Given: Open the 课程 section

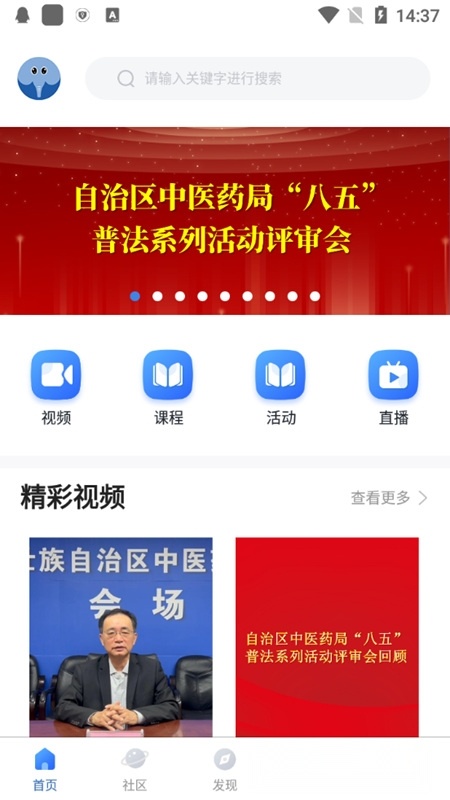Looking at the screenshot, I should click(168, 388).
